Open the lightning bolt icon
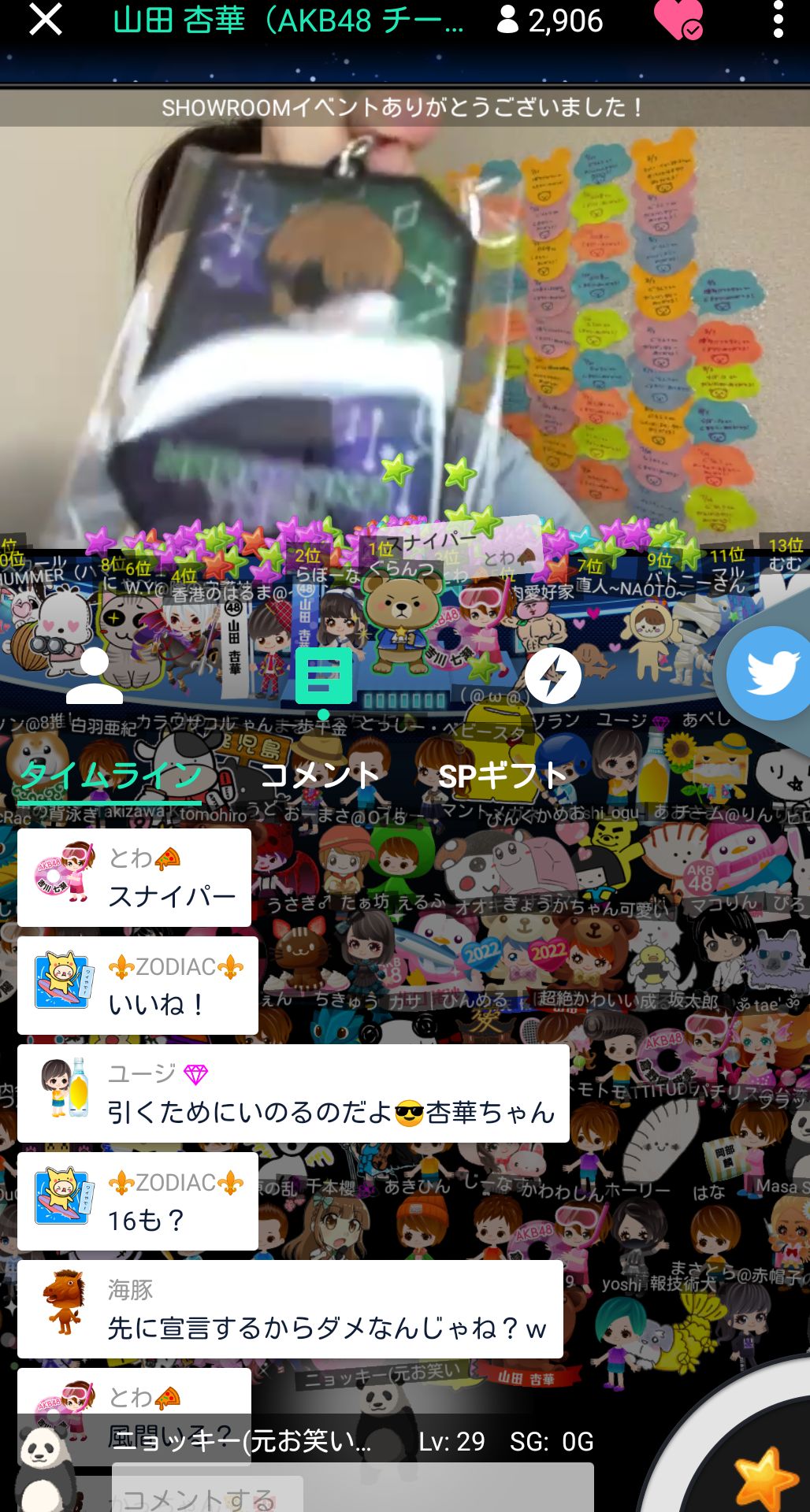This screenshot has width=810, height=1512. click(x=552, y=676)
